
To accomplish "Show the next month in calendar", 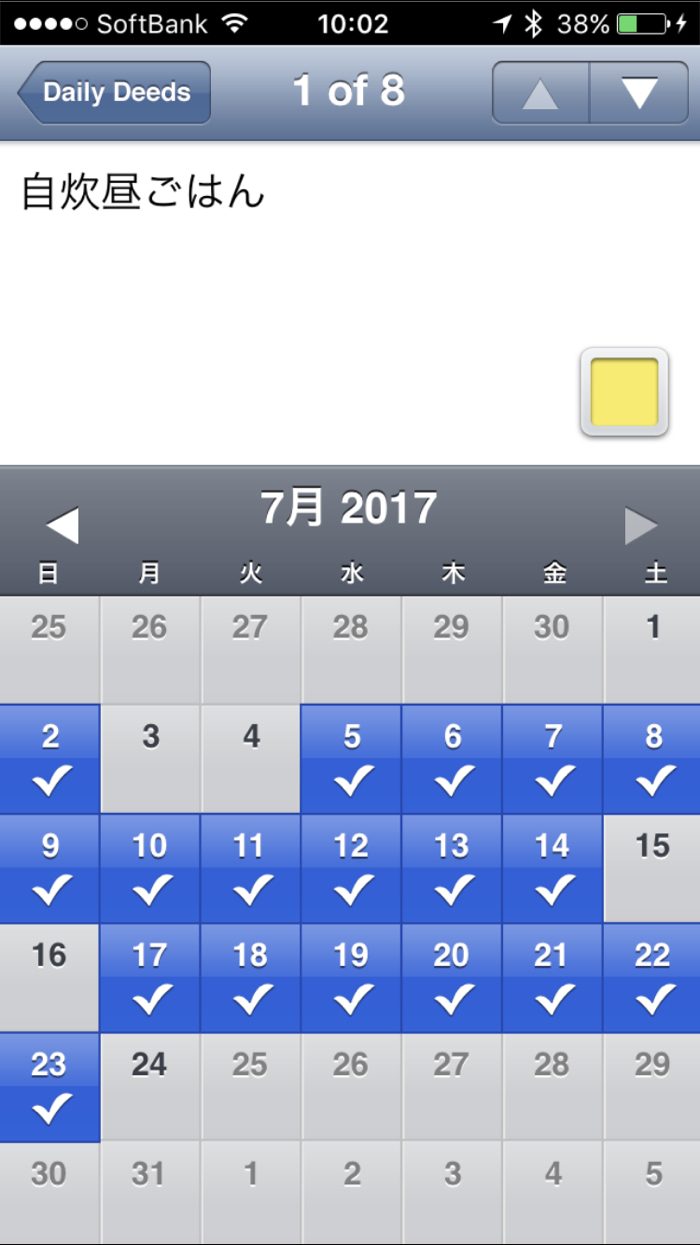I will (641, 525).
